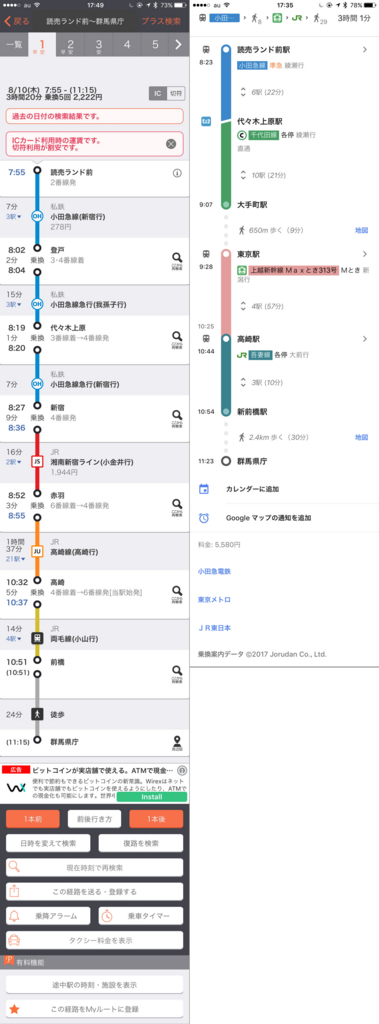Screen dimensions: 379x1024
Task: Show the earlier train with 1本前
Action: [33, 819]
